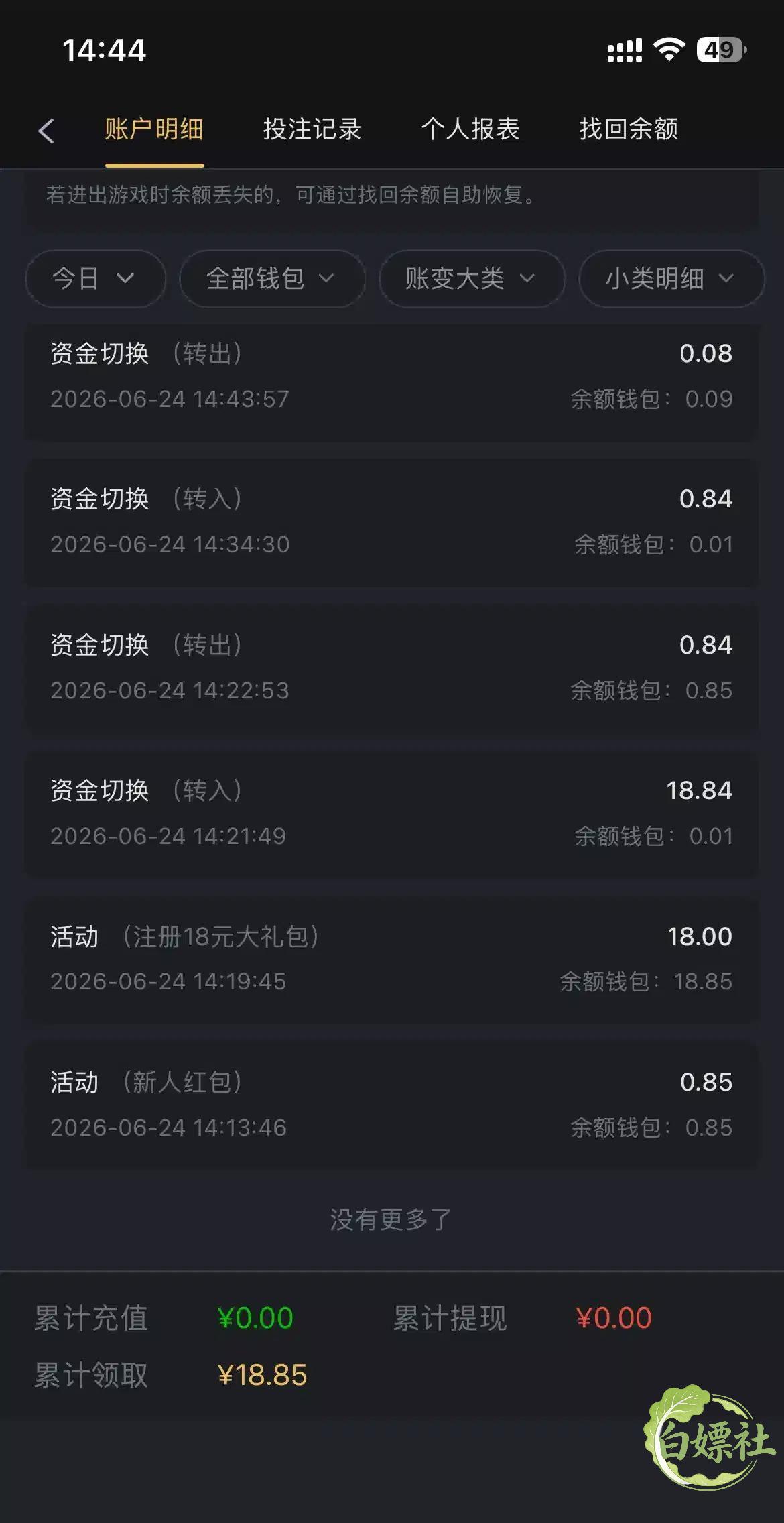Open the 全部钱包 wallet filter
The image size is (784, 1523).
[x=272, y=279]
